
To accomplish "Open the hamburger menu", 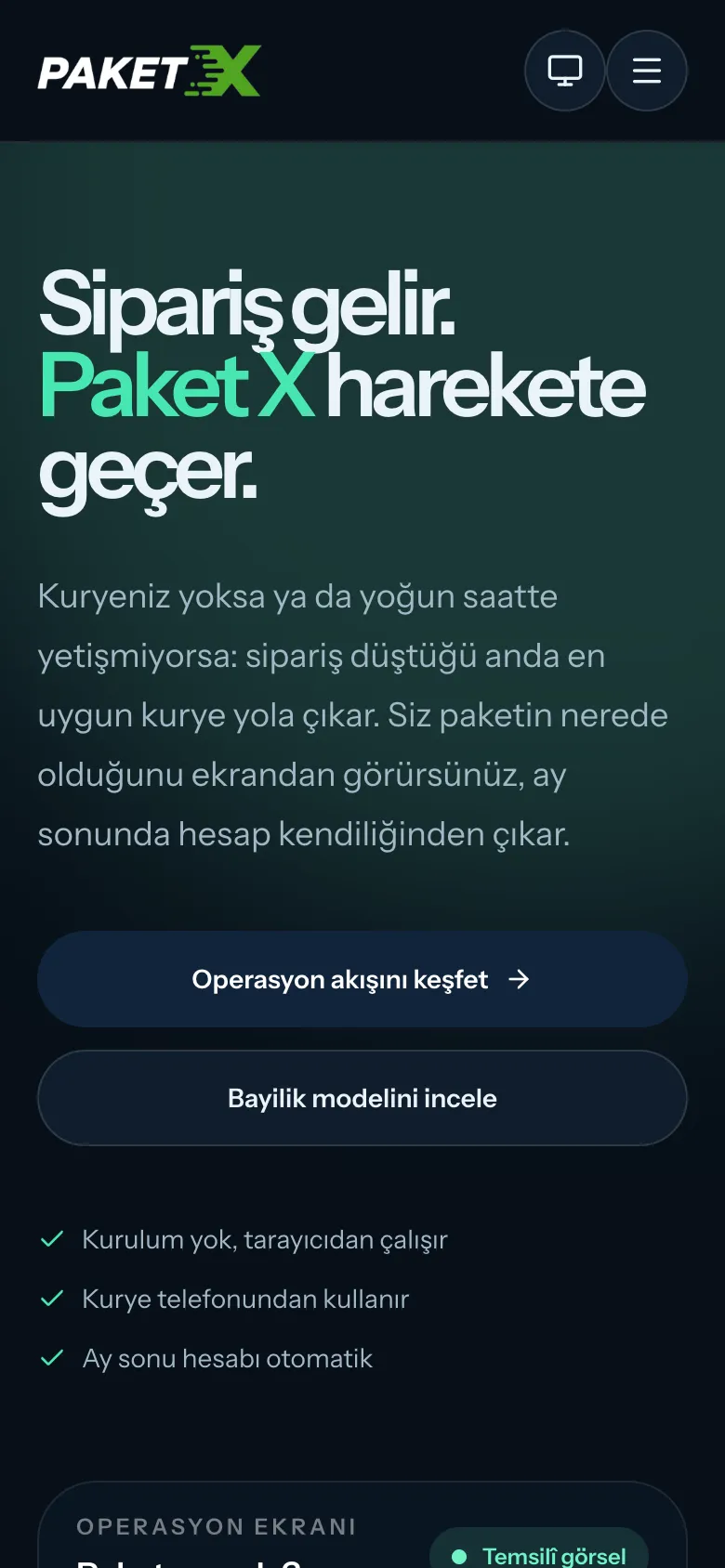I will coord(647,71).
